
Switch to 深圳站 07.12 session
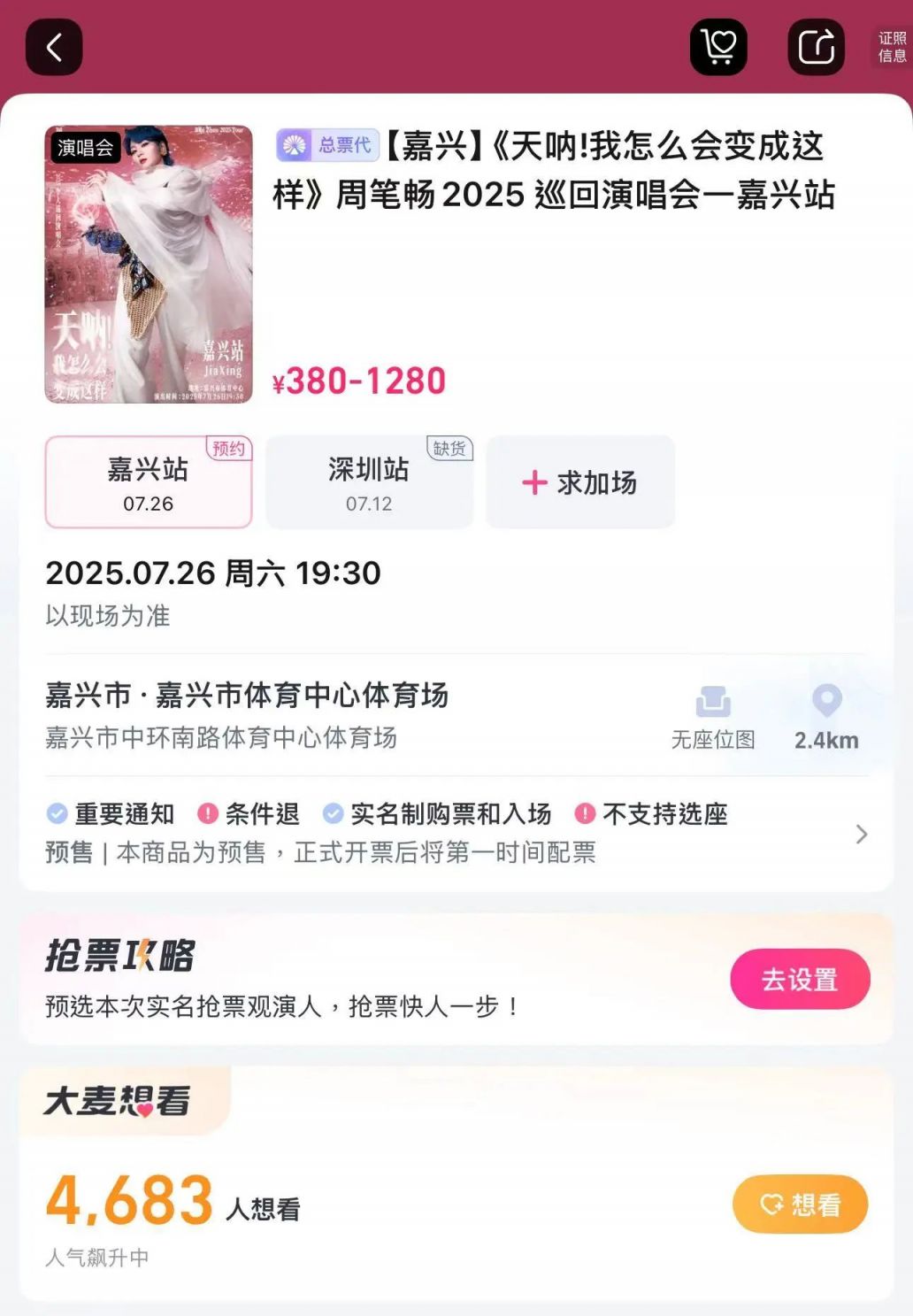369,482
